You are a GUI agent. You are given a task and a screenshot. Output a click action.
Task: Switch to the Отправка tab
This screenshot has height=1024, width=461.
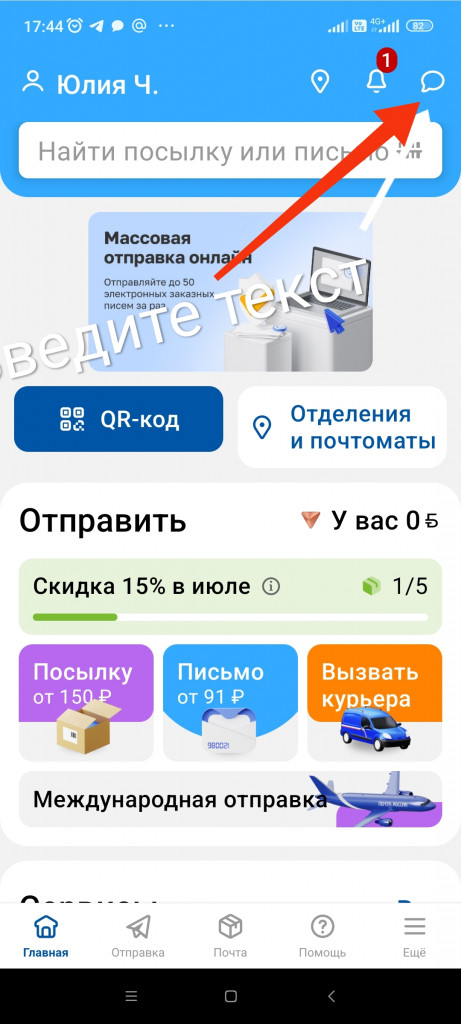pyautogui.click(x=138, y=936)
